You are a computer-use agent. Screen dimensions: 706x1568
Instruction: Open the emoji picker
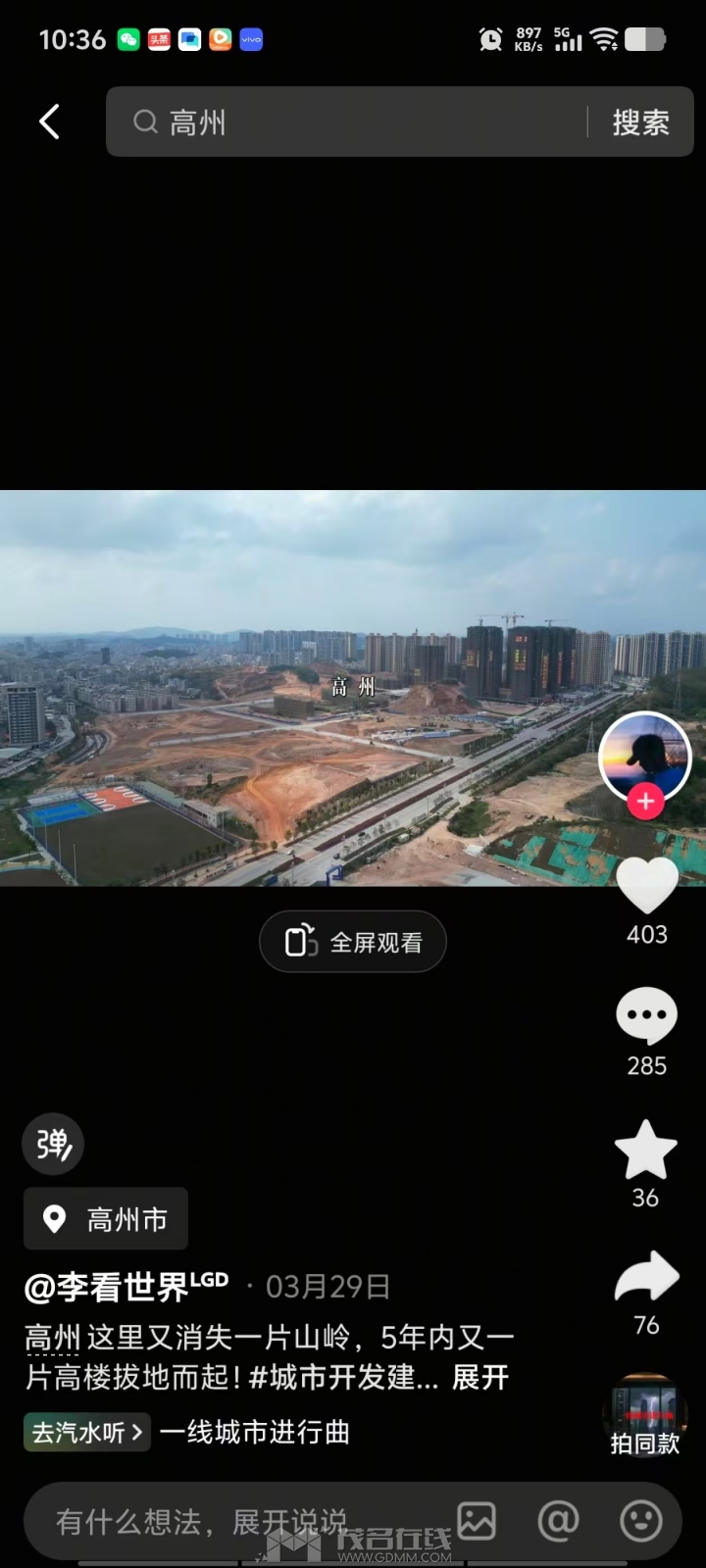pyautogui.click(x=641, y=1521)
